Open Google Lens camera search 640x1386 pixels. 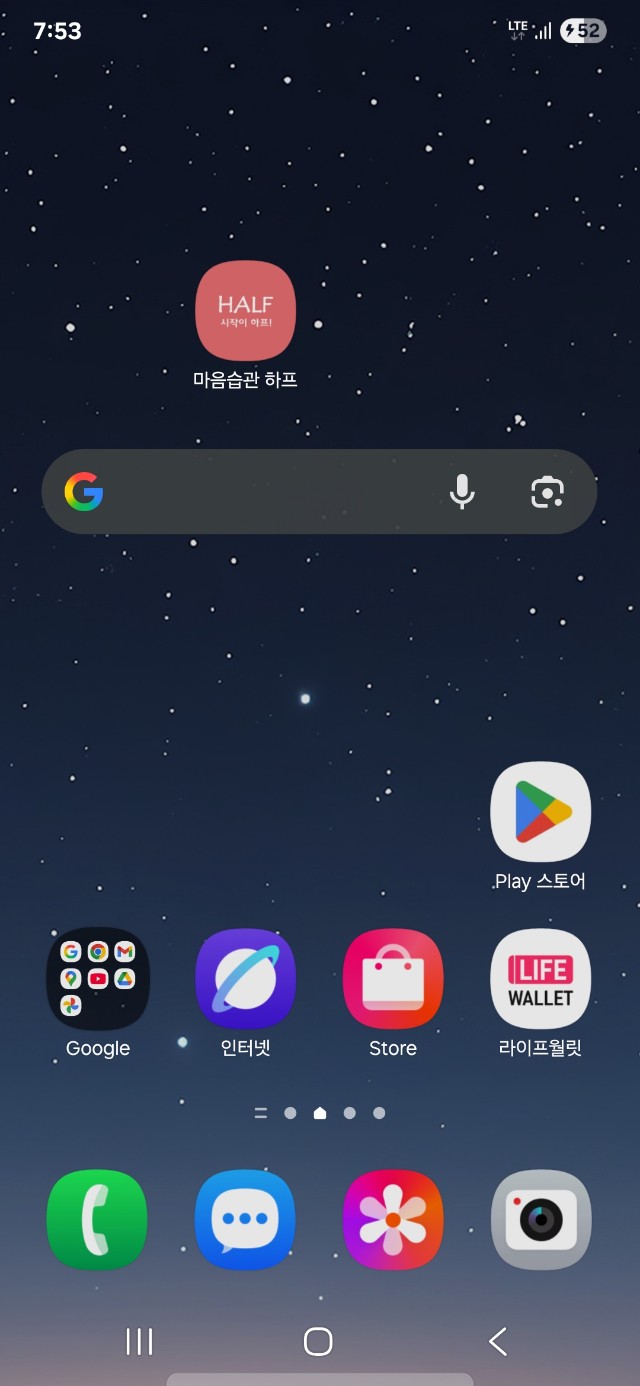pos(547,491)
